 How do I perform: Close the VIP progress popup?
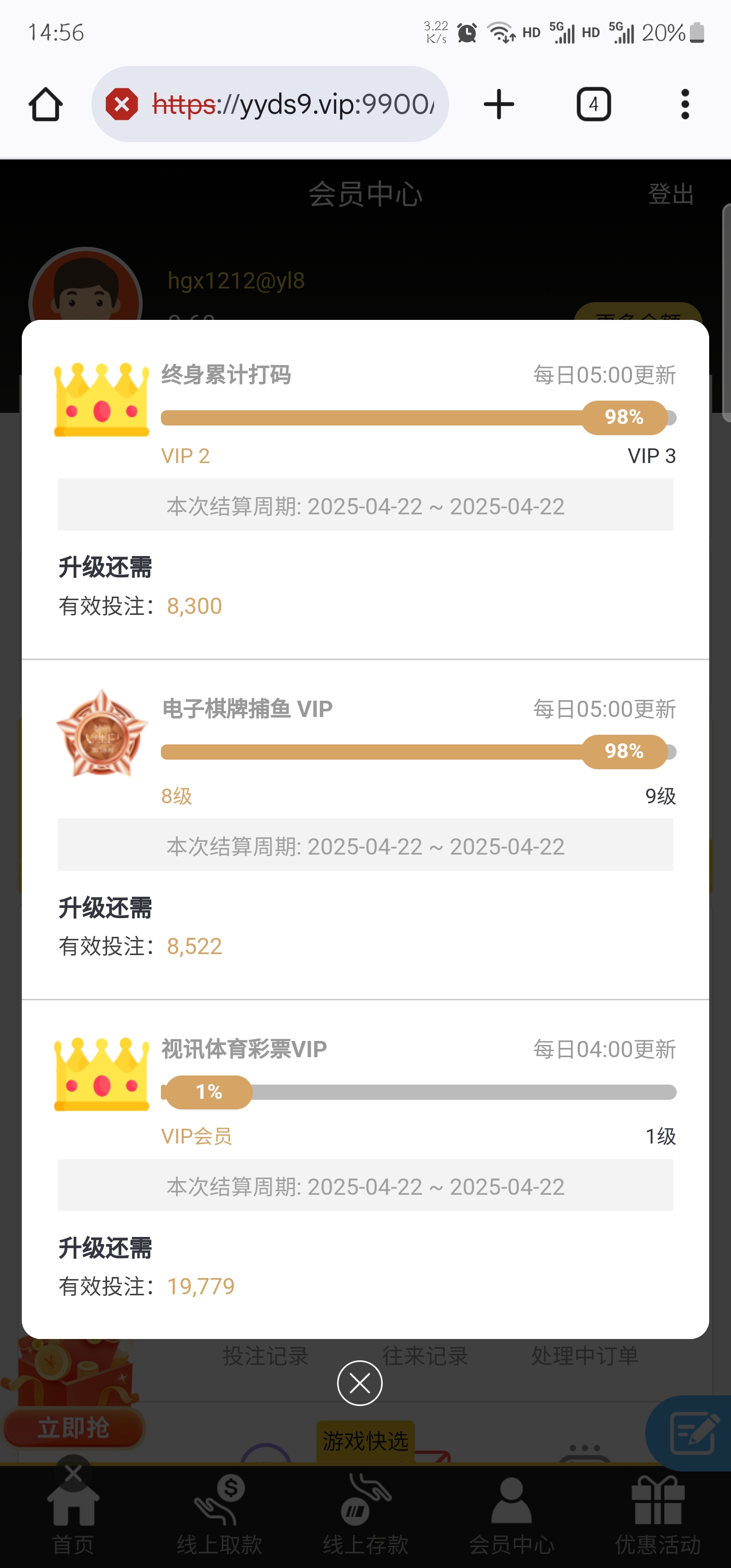click(x=359, y=1383)
